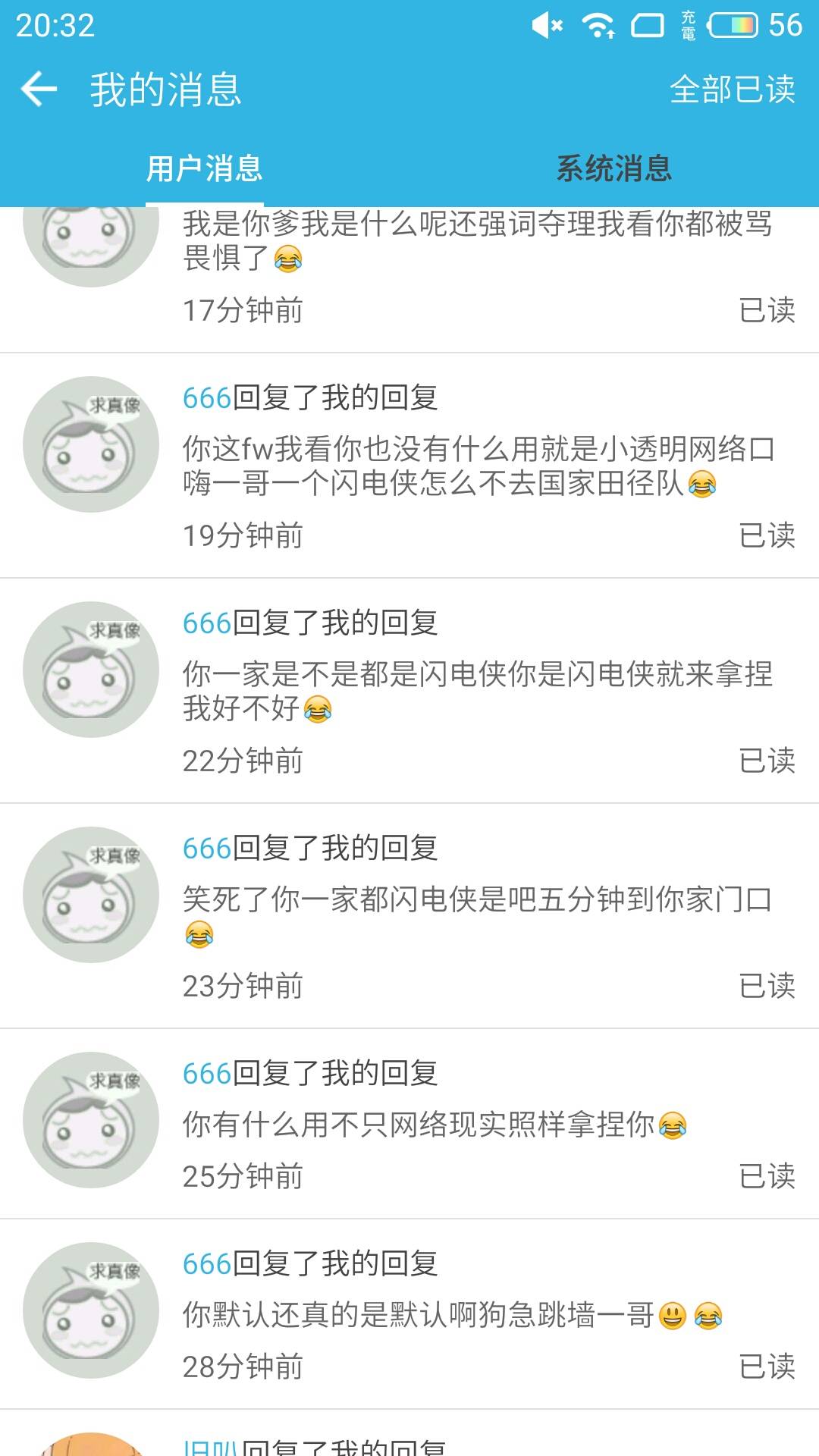
Task: Switch to the 系统消息 tab
Action: click(613, 168)
